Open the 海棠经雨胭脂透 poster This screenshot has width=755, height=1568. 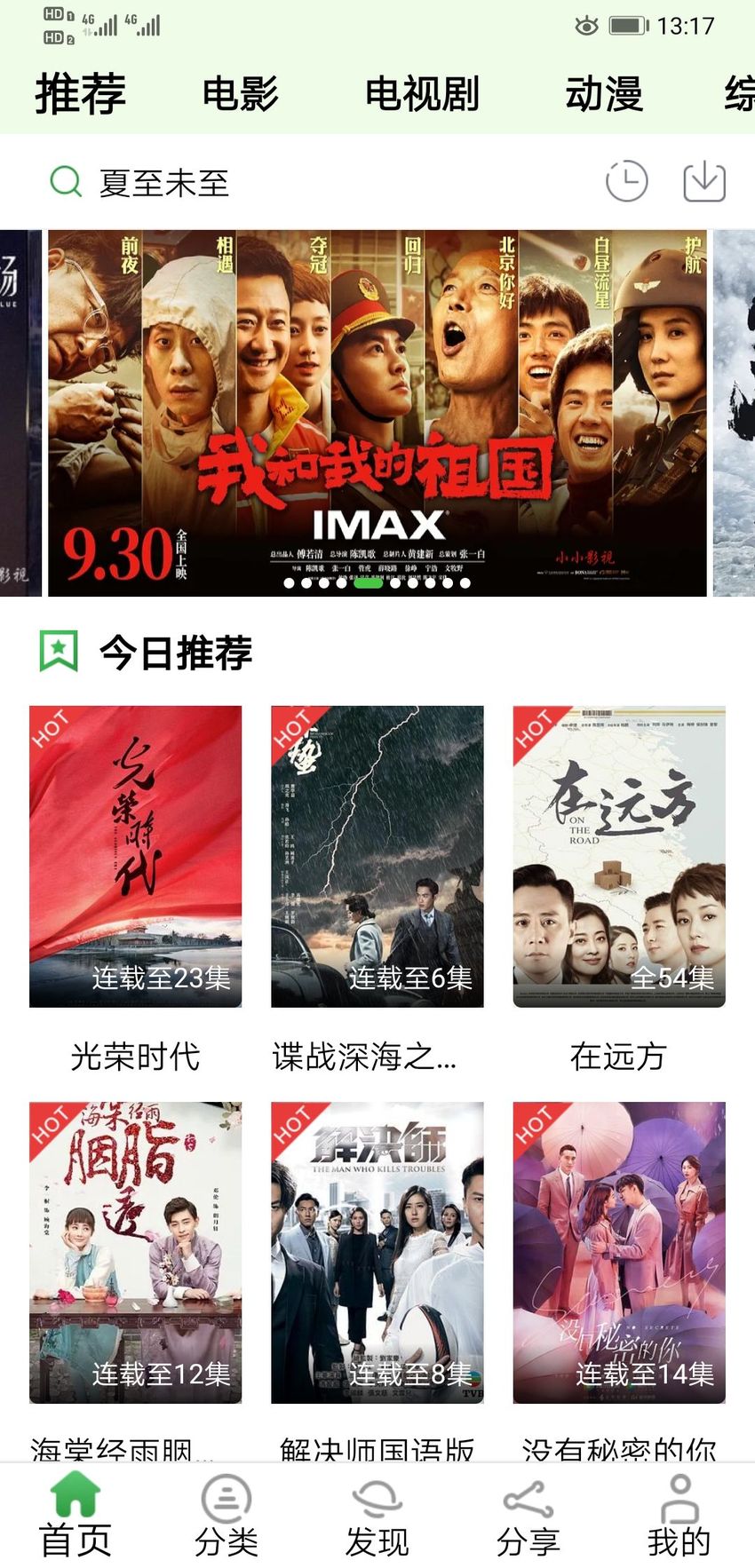(x=135, y=1252)
